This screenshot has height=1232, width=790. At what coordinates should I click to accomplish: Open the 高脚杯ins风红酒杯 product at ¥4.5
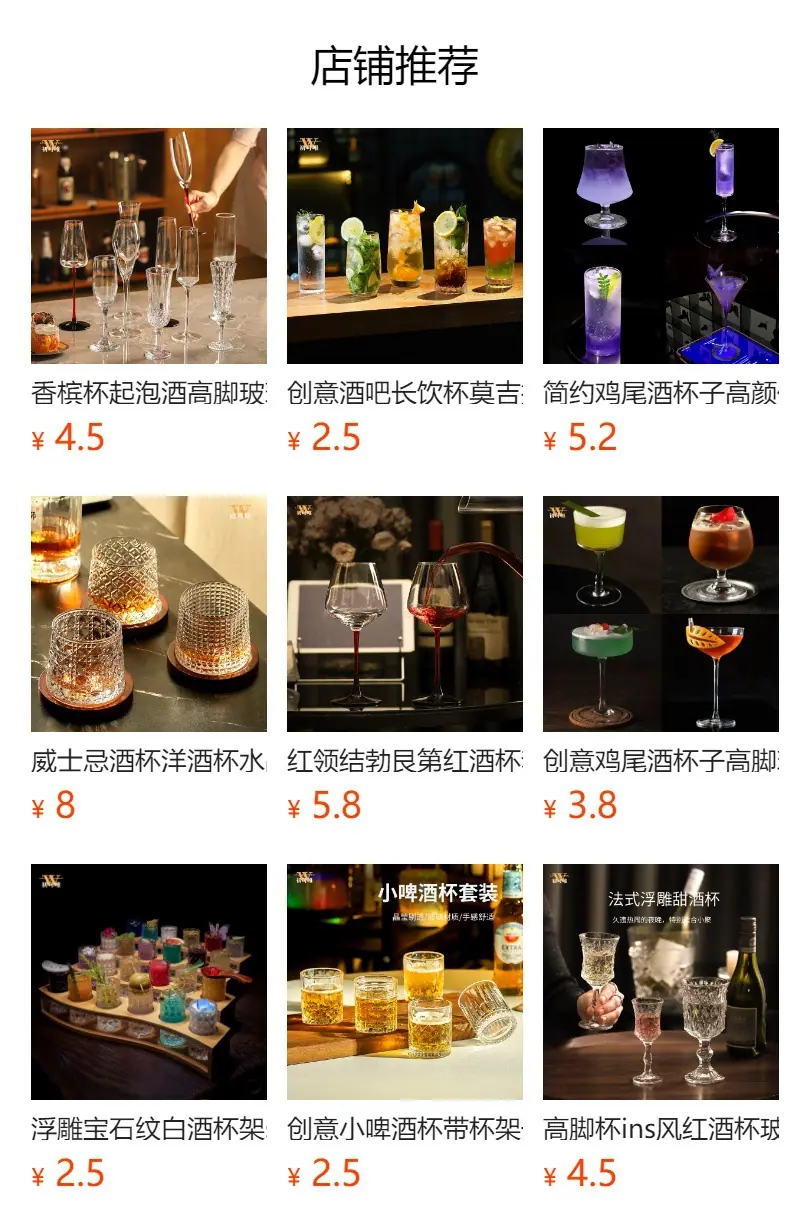pyautogui.click(x=661, y=1028)
